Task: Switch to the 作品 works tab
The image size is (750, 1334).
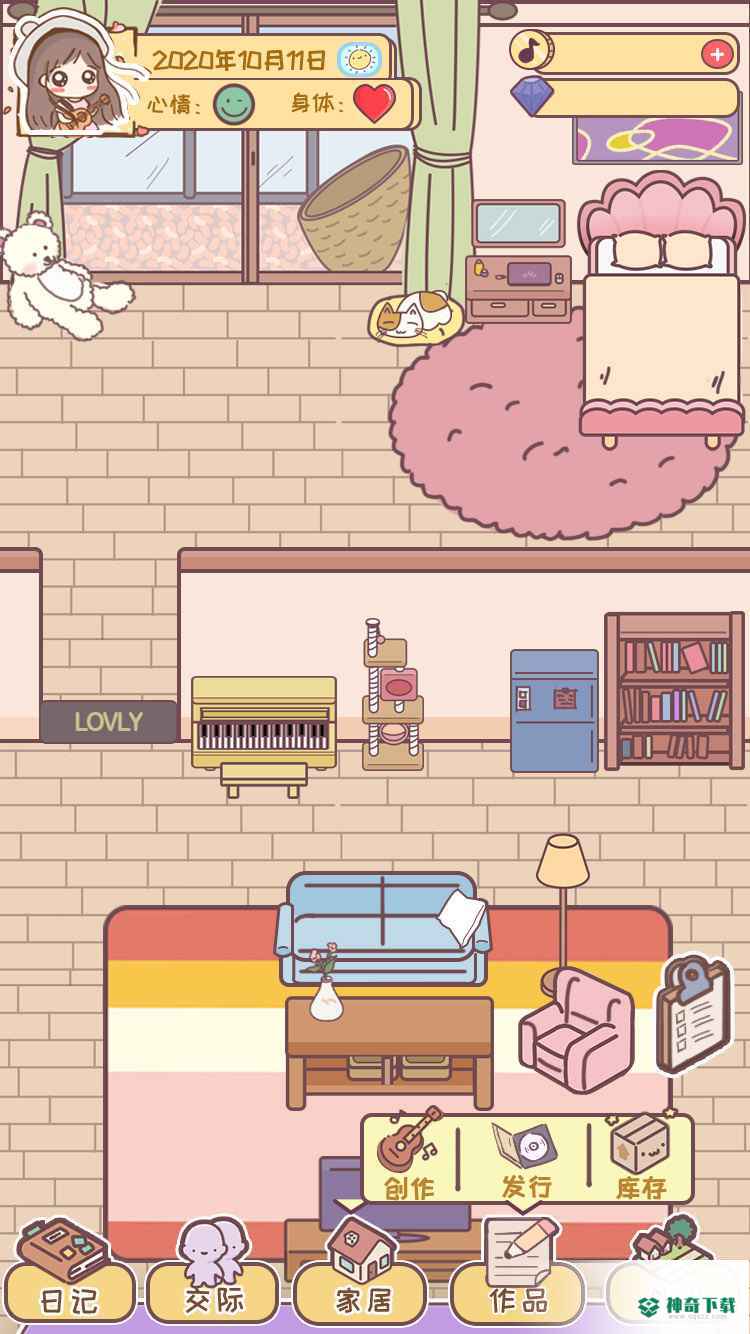Action: coord(517,1290)
